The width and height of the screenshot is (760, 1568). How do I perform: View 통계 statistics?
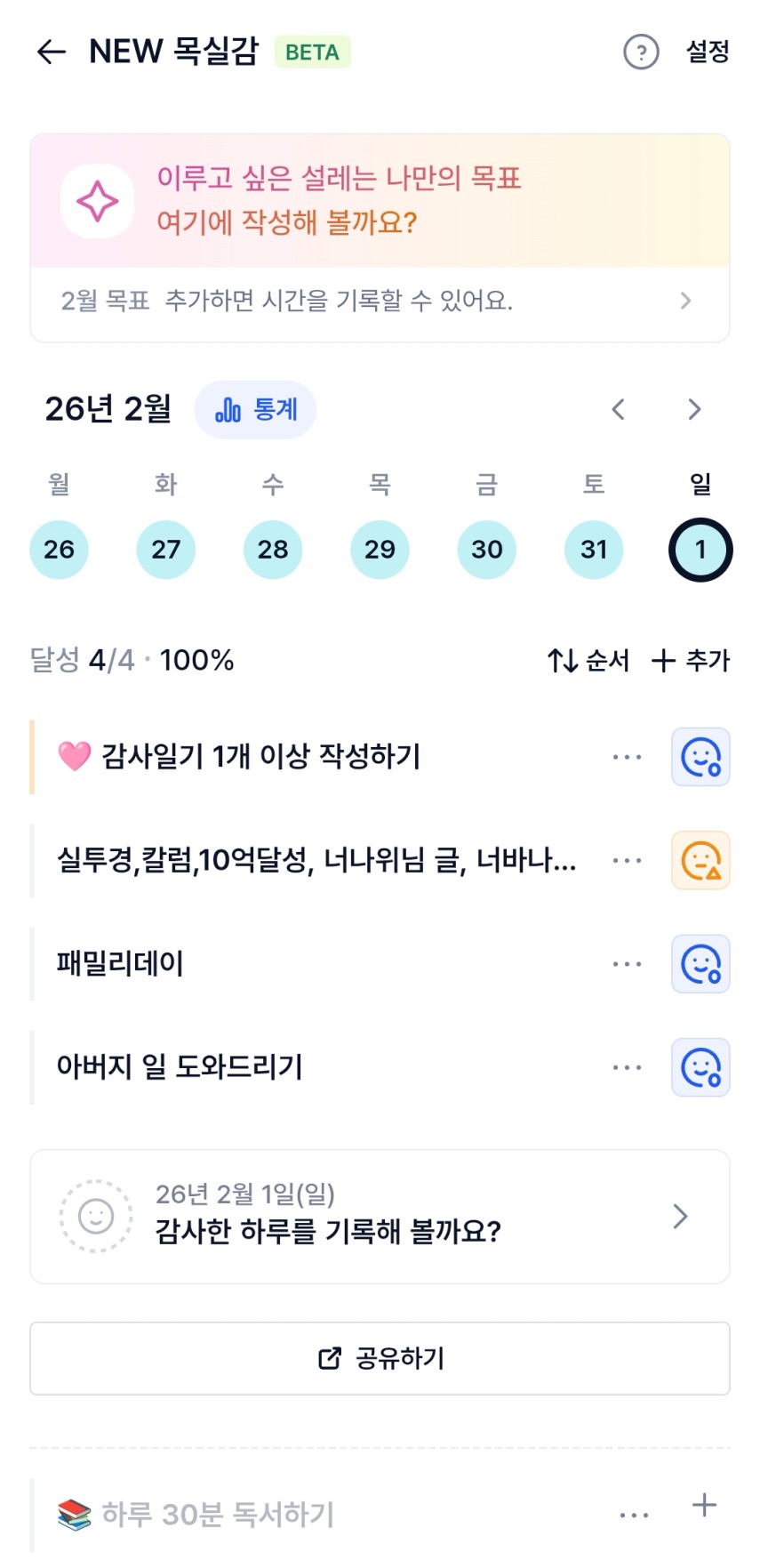pyautogui.click(x=256, y=410)
